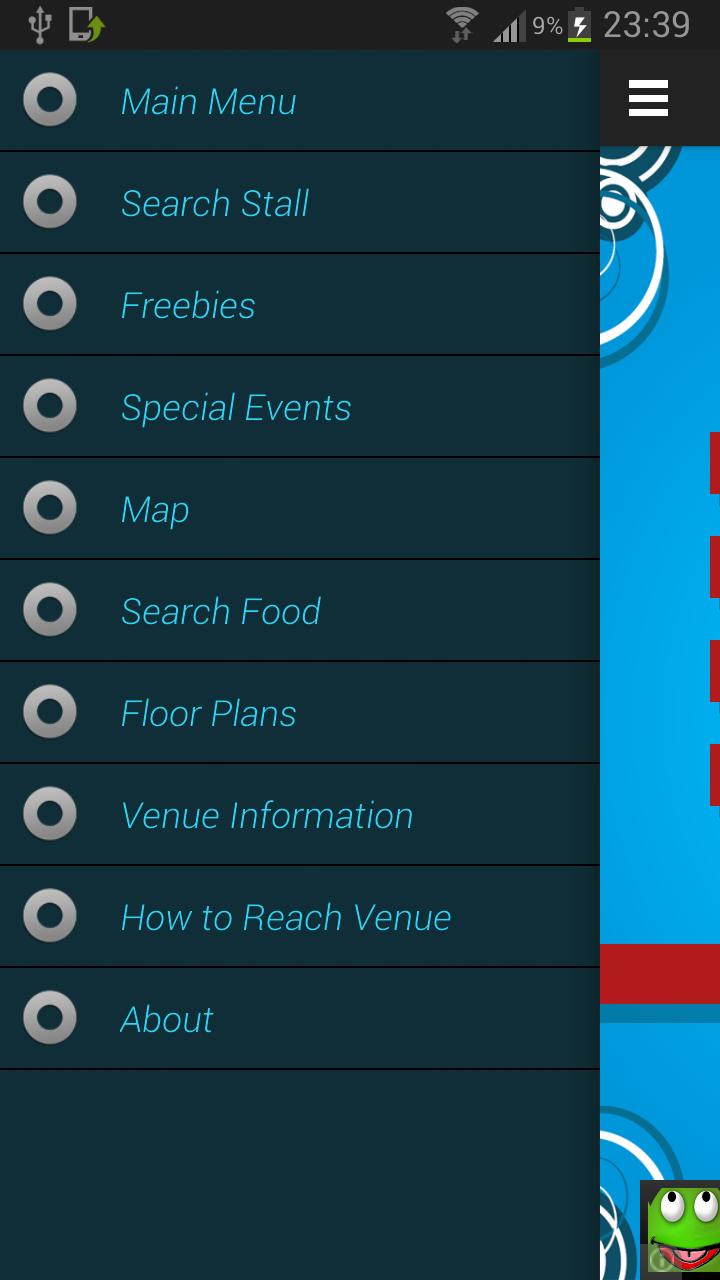Viewport: 720px width, 1280px height.
Task: Open the Venue Information page
Action: click(266, 814)
